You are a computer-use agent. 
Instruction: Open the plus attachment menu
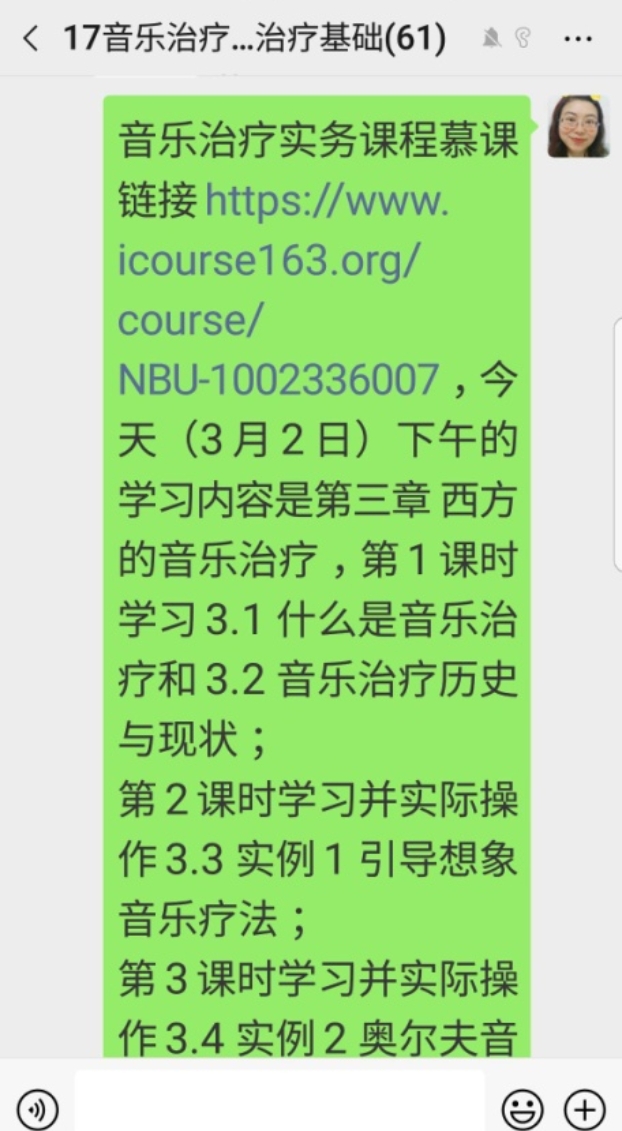coord(585,1109)
